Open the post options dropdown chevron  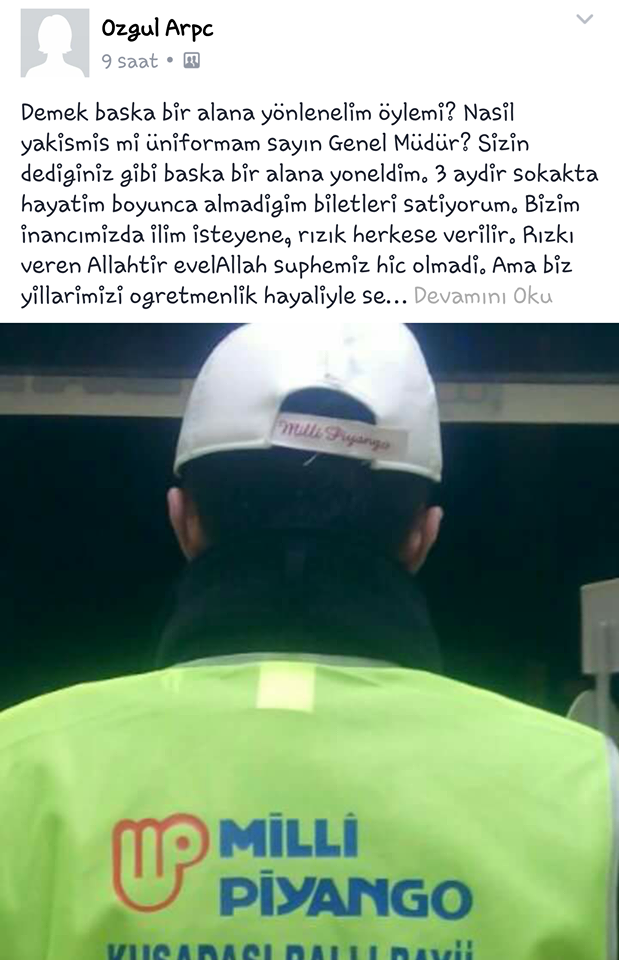click(x=585, y=20)
